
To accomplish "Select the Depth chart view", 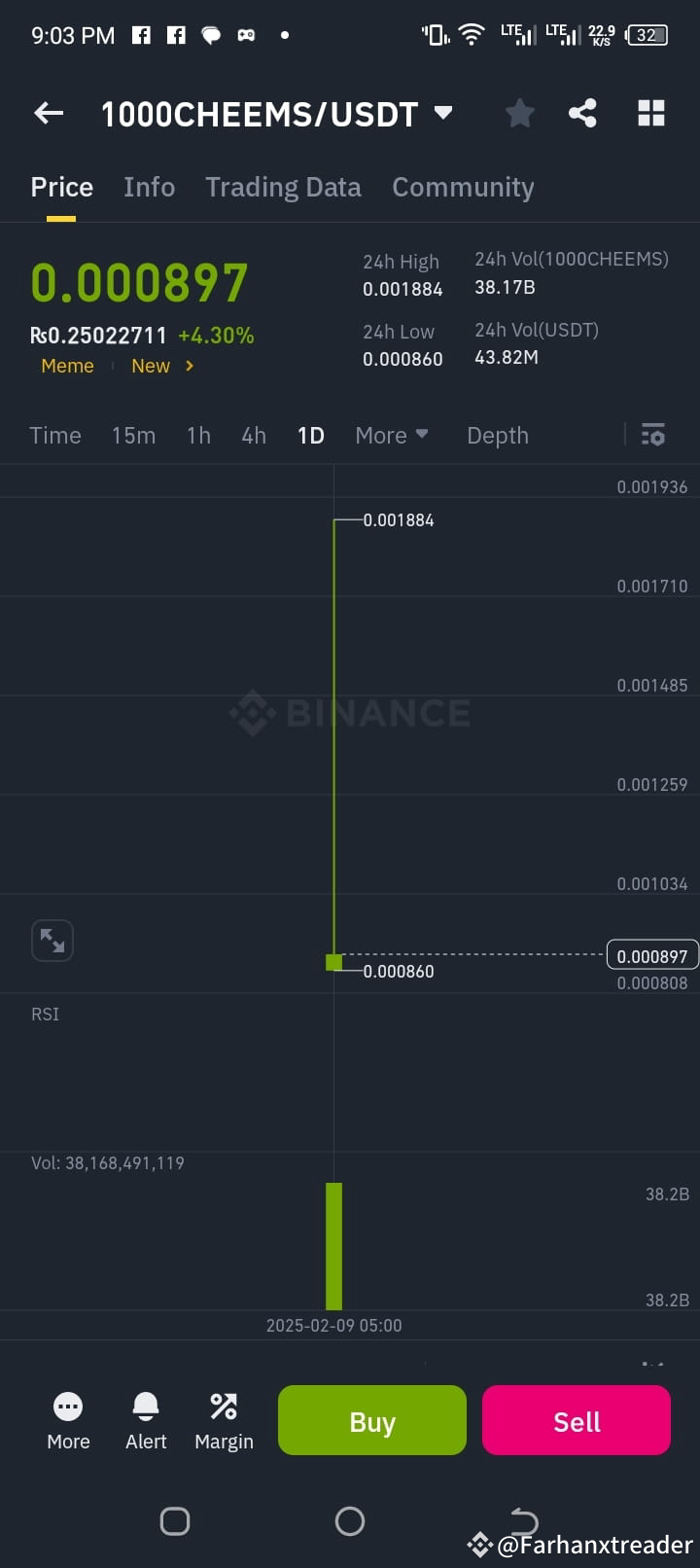I will click(497, 435).
